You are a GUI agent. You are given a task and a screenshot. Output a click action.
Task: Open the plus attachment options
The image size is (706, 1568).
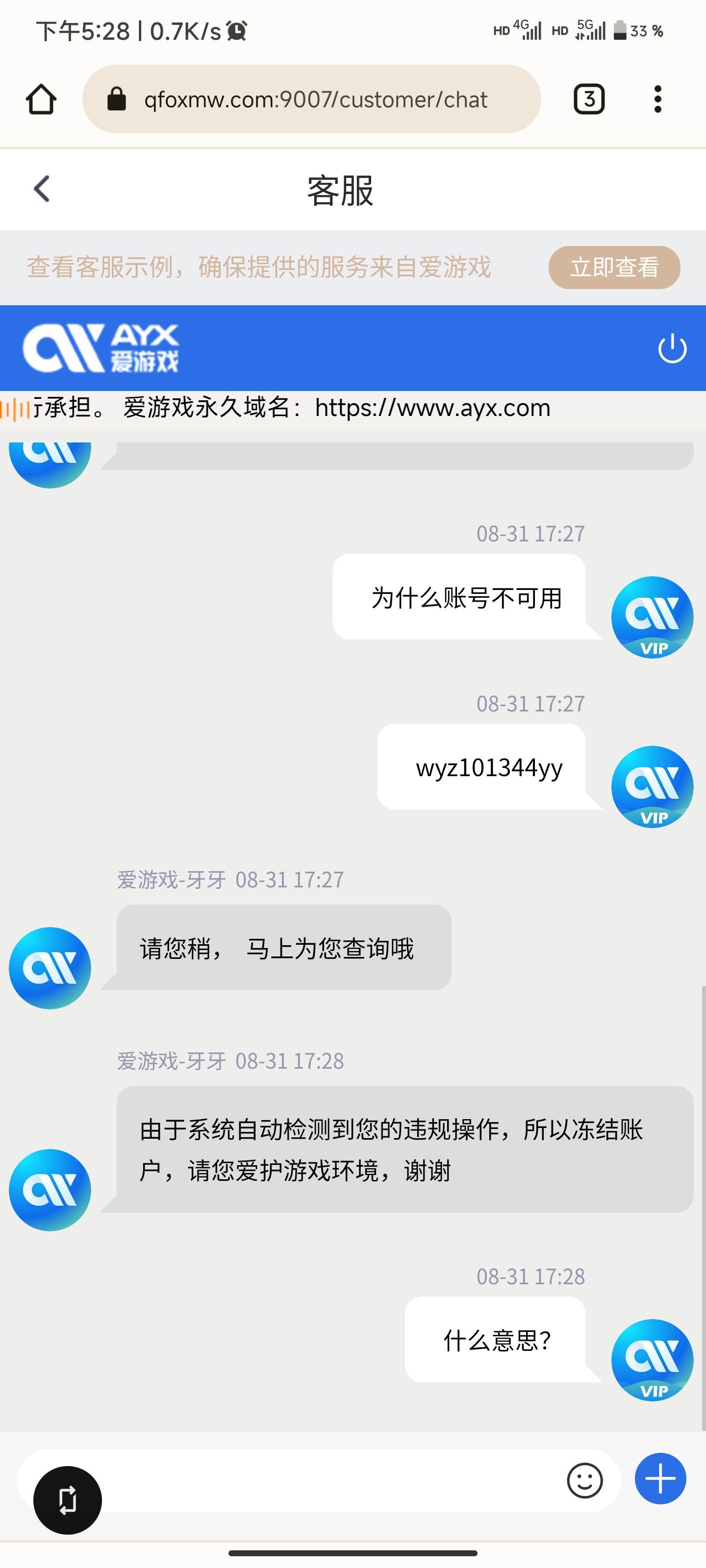(x=660, y=1478)
